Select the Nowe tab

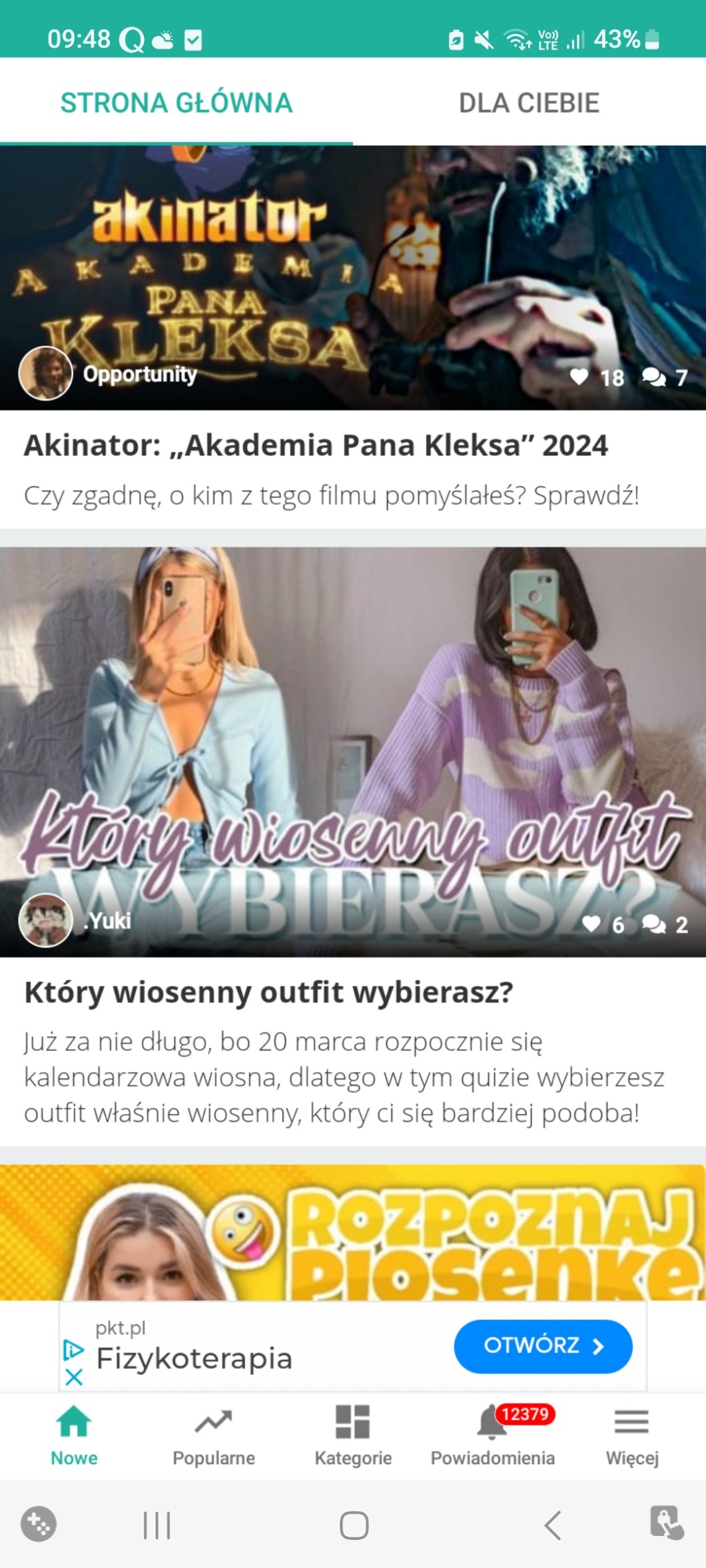pos(74,1438)
